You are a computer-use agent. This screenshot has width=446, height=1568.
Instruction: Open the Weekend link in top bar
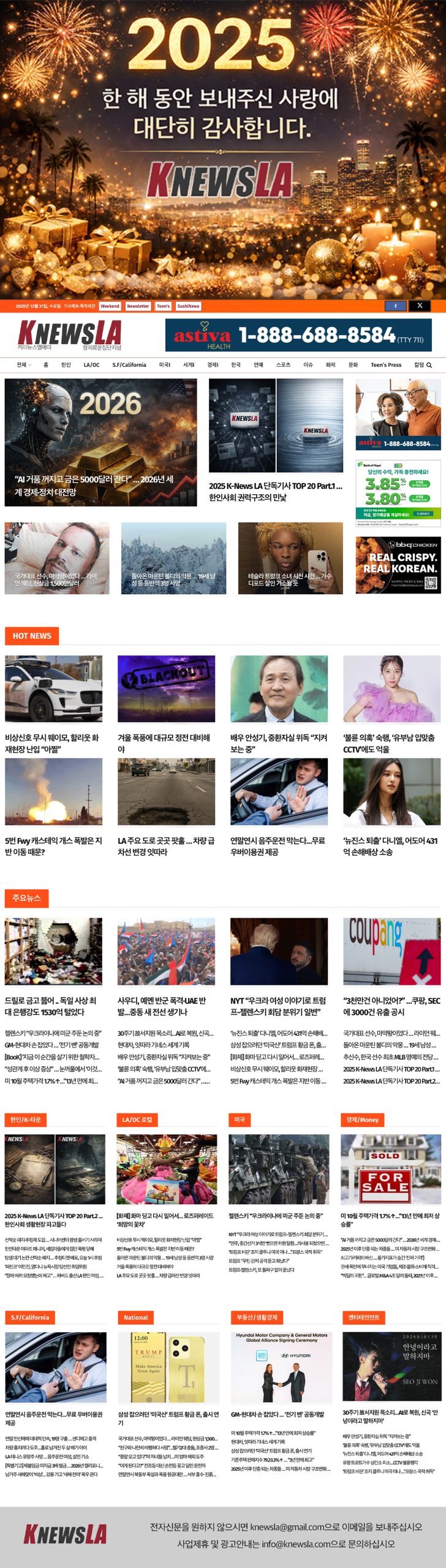pyautogui.click(x=110, y=306)
